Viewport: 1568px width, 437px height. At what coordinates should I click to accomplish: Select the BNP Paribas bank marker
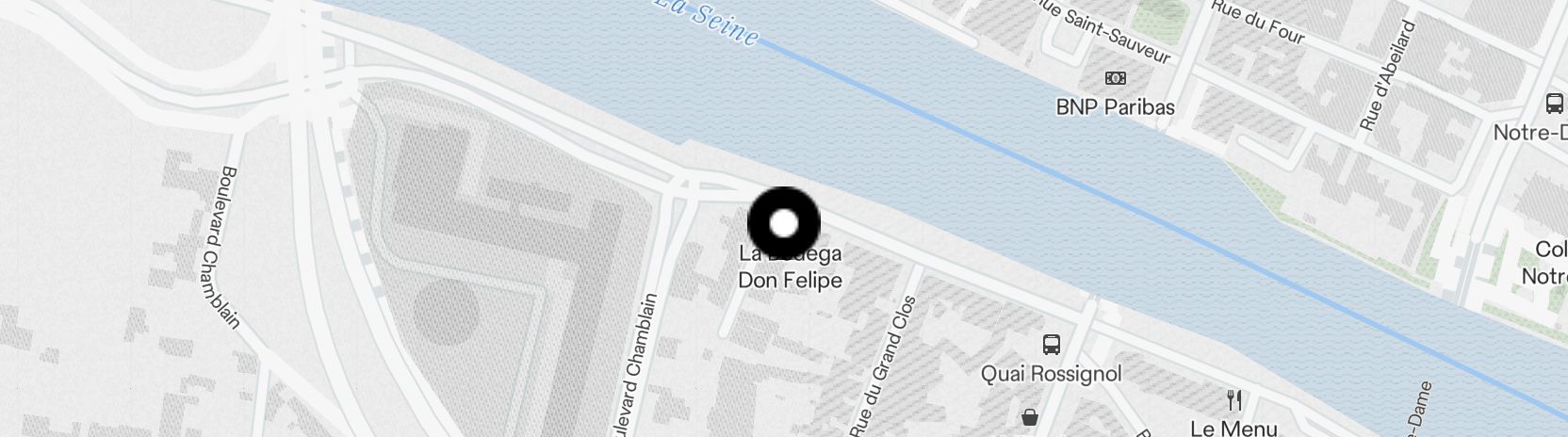tap(1115, 78)
